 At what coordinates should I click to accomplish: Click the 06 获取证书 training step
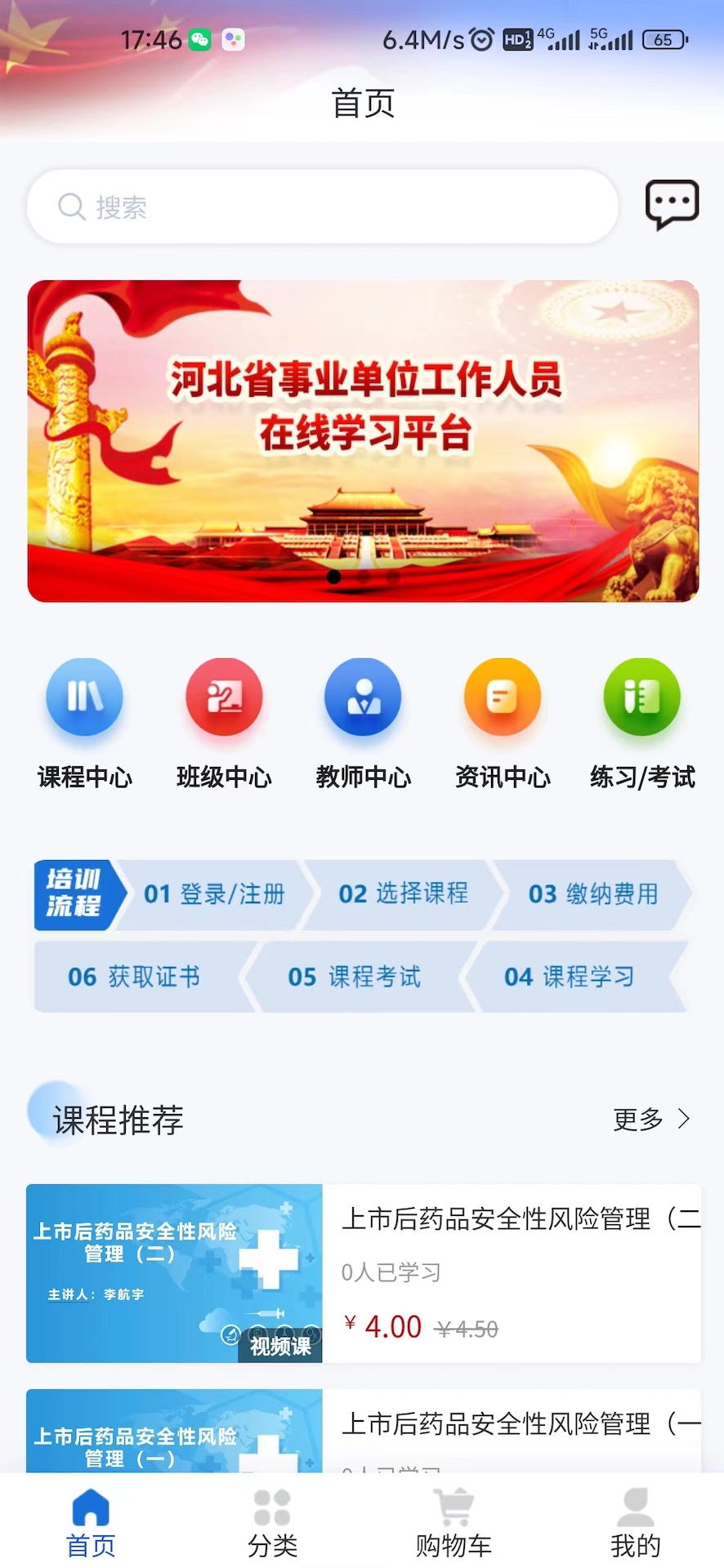[x=136, y=977]
